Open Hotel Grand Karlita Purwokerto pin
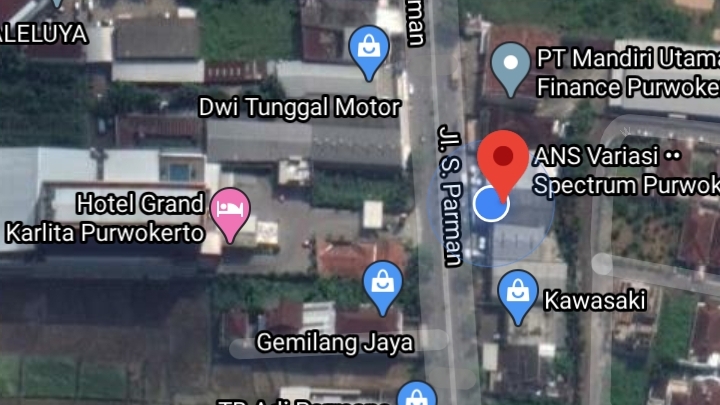 (x=232, y=211)
